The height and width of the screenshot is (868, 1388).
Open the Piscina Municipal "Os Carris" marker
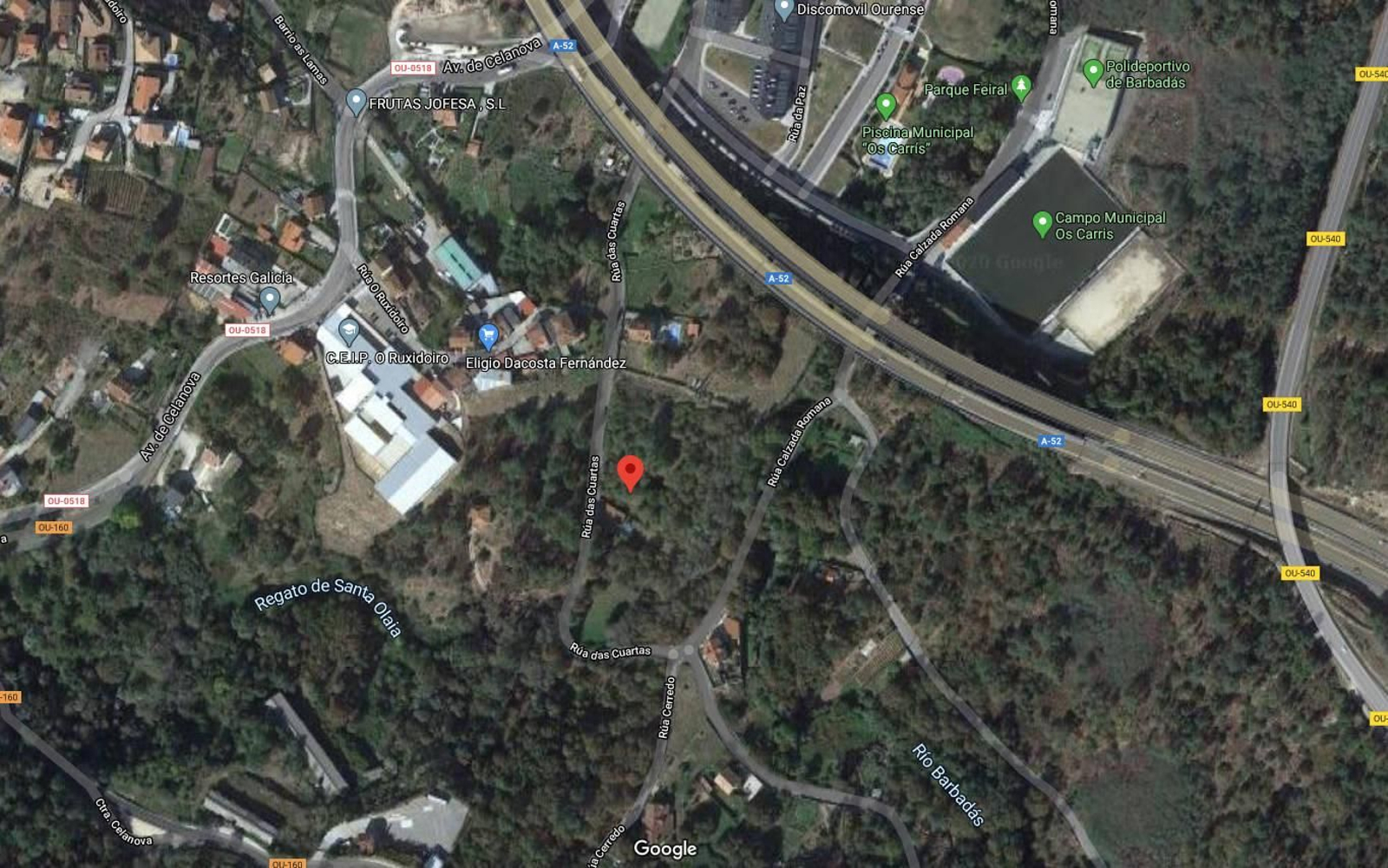(x=886, y=106)
